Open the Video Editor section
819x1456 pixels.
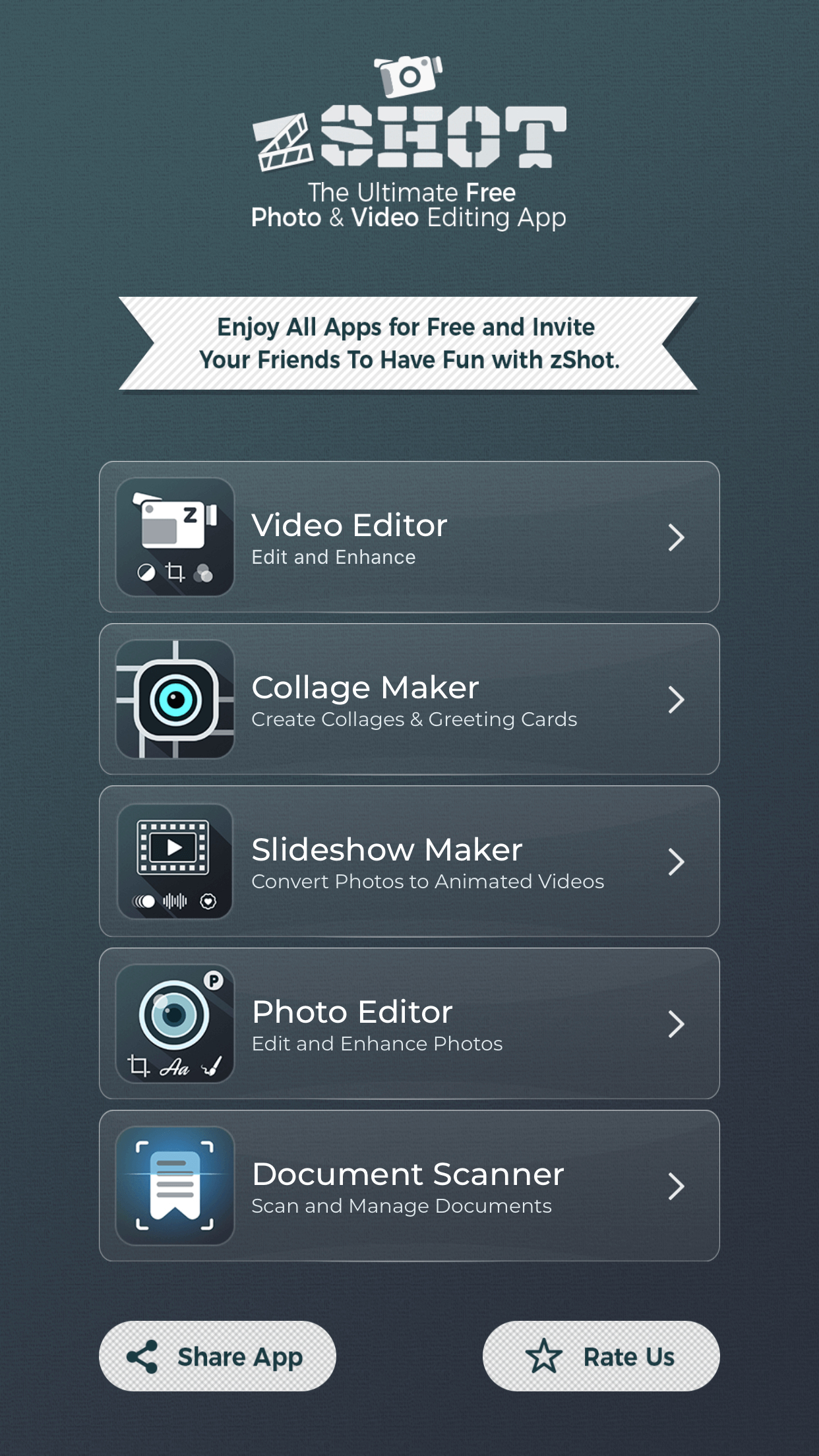point(409,537)
